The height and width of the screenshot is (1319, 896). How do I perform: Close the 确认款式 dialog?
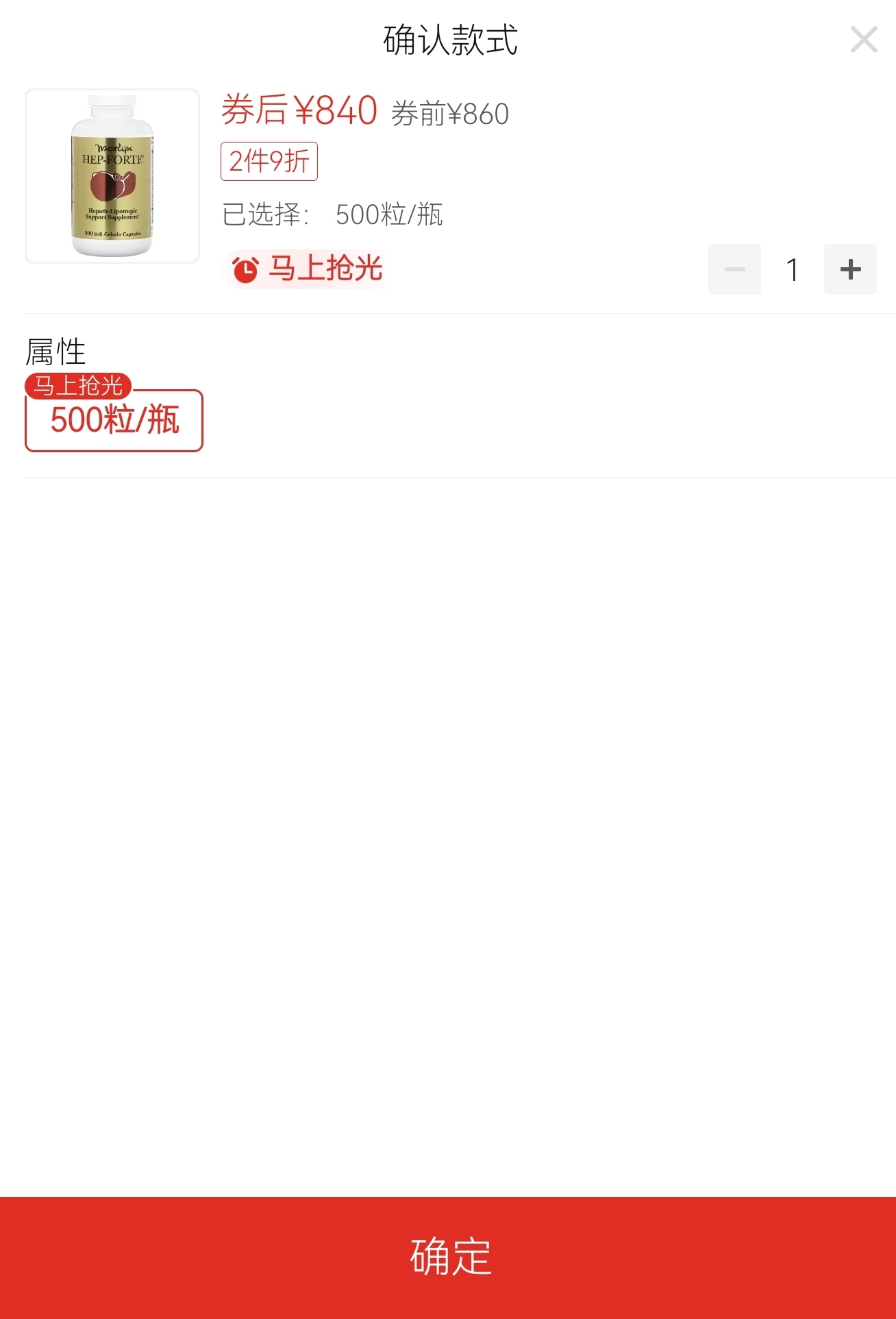pos(863,40)
